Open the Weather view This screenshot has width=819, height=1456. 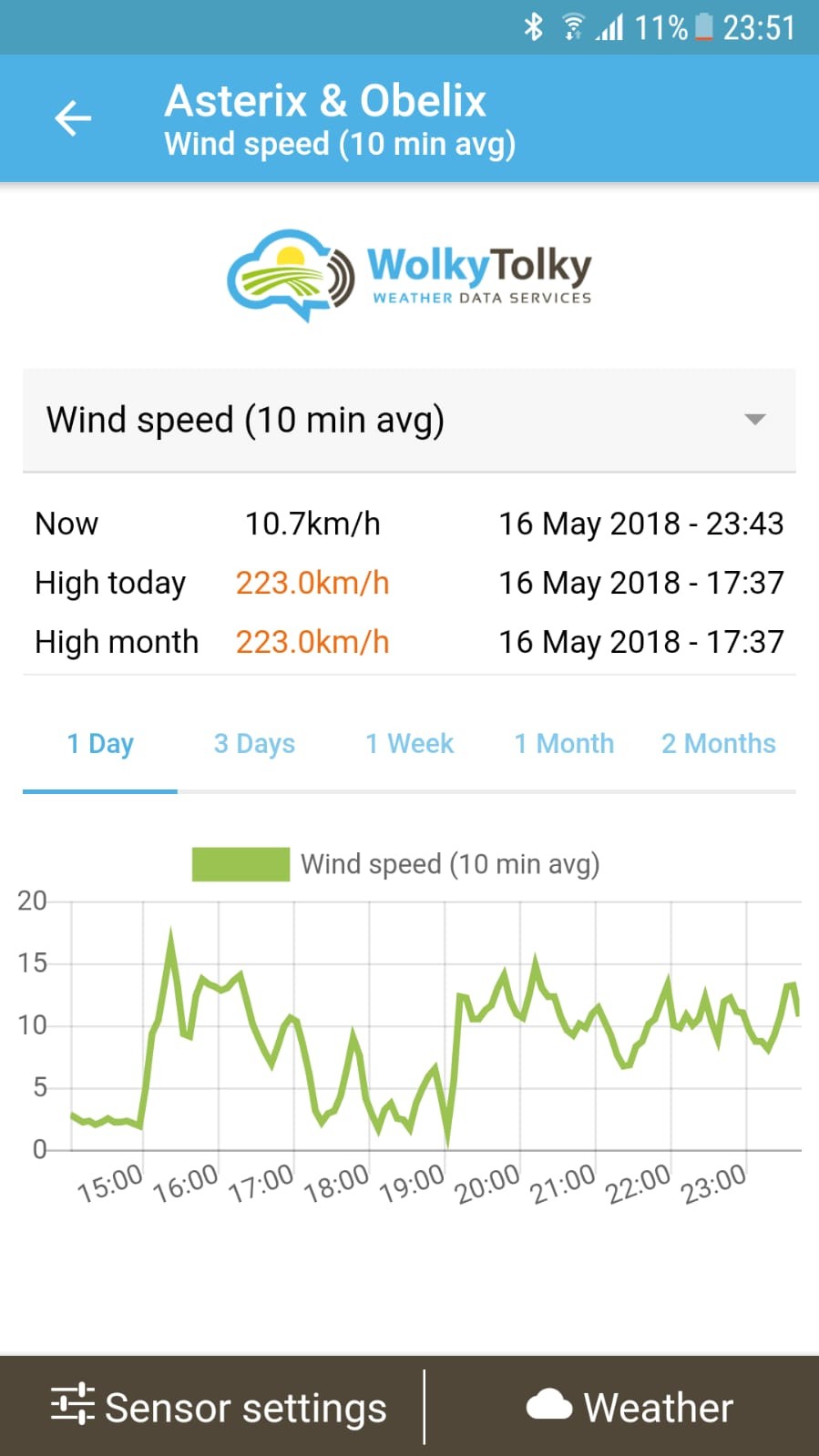[x=630, y=1407]
